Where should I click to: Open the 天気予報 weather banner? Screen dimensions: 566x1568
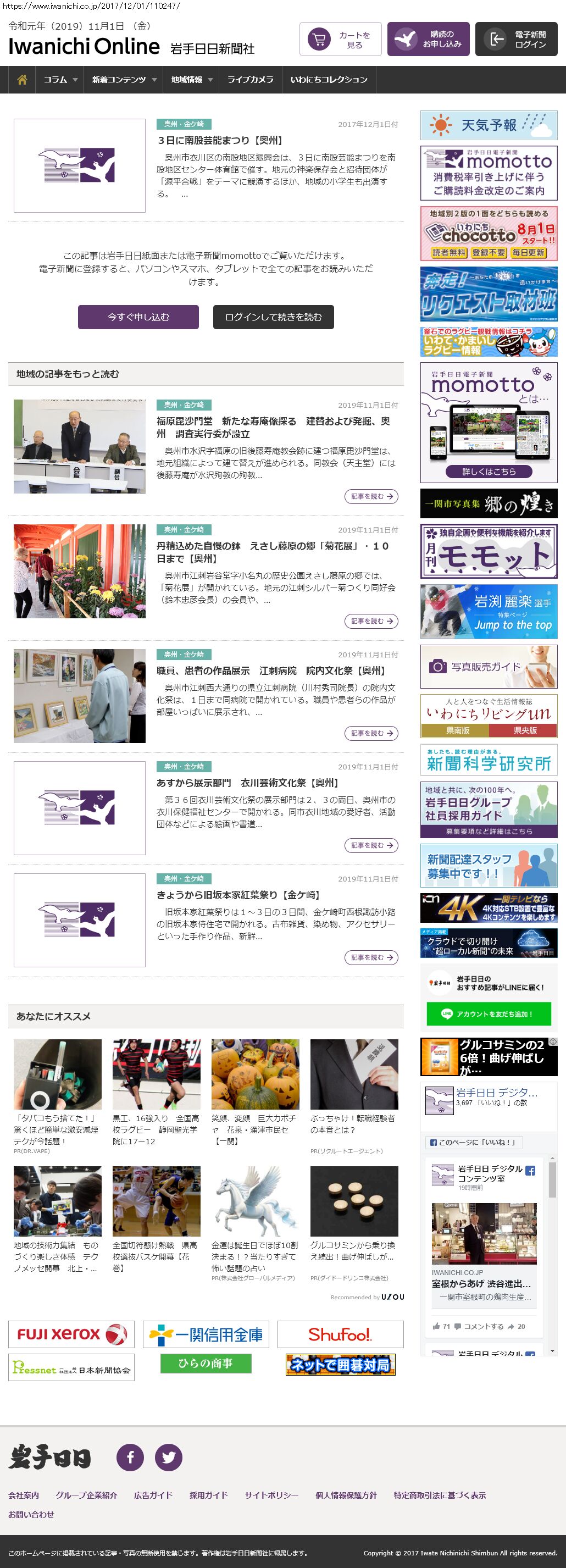(489, 125)
